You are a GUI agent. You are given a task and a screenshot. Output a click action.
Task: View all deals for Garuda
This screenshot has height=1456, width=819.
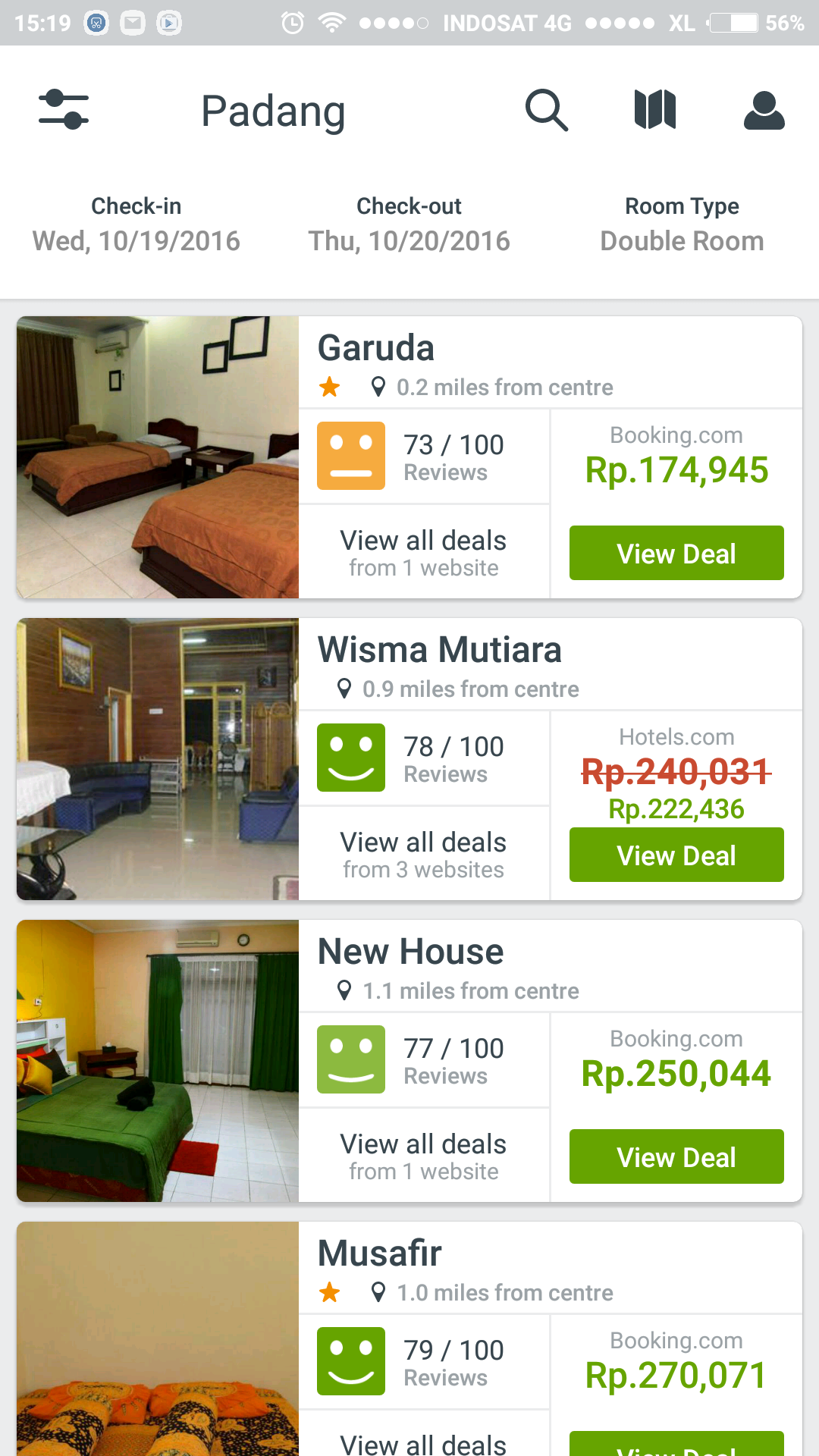pos(423,553)
